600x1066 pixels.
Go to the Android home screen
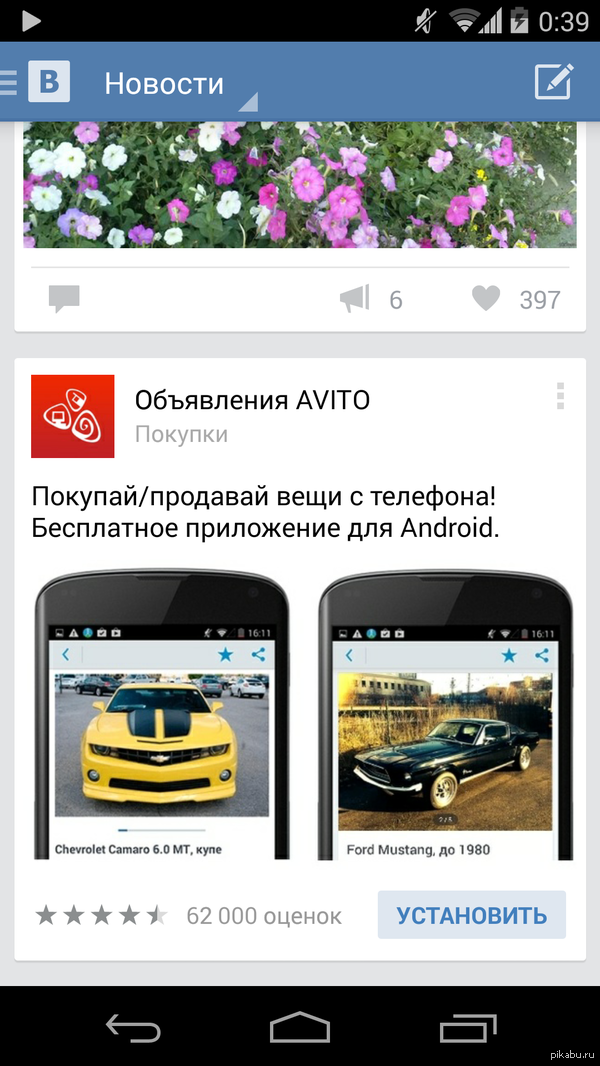click(300, 1027)
